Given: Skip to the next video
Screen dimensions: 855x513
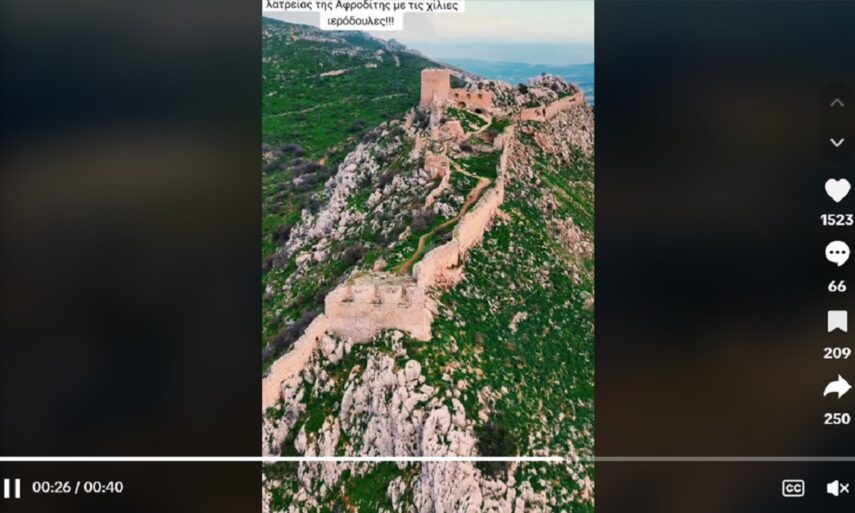Looking at the screenshot, I should coord(837,143).
